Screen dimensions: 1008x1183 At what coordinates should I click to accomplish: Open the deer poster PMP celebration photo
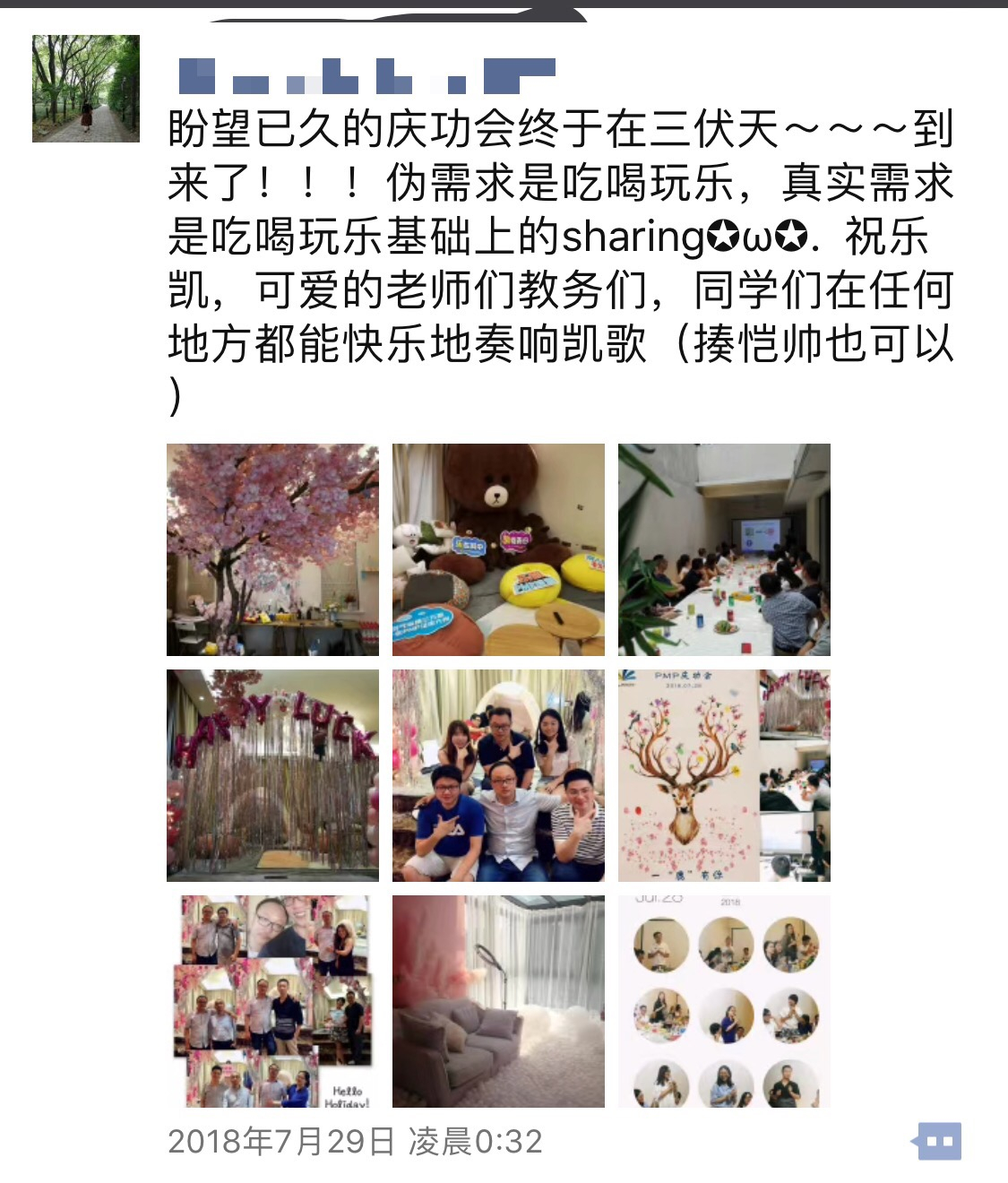coord(724,775)
